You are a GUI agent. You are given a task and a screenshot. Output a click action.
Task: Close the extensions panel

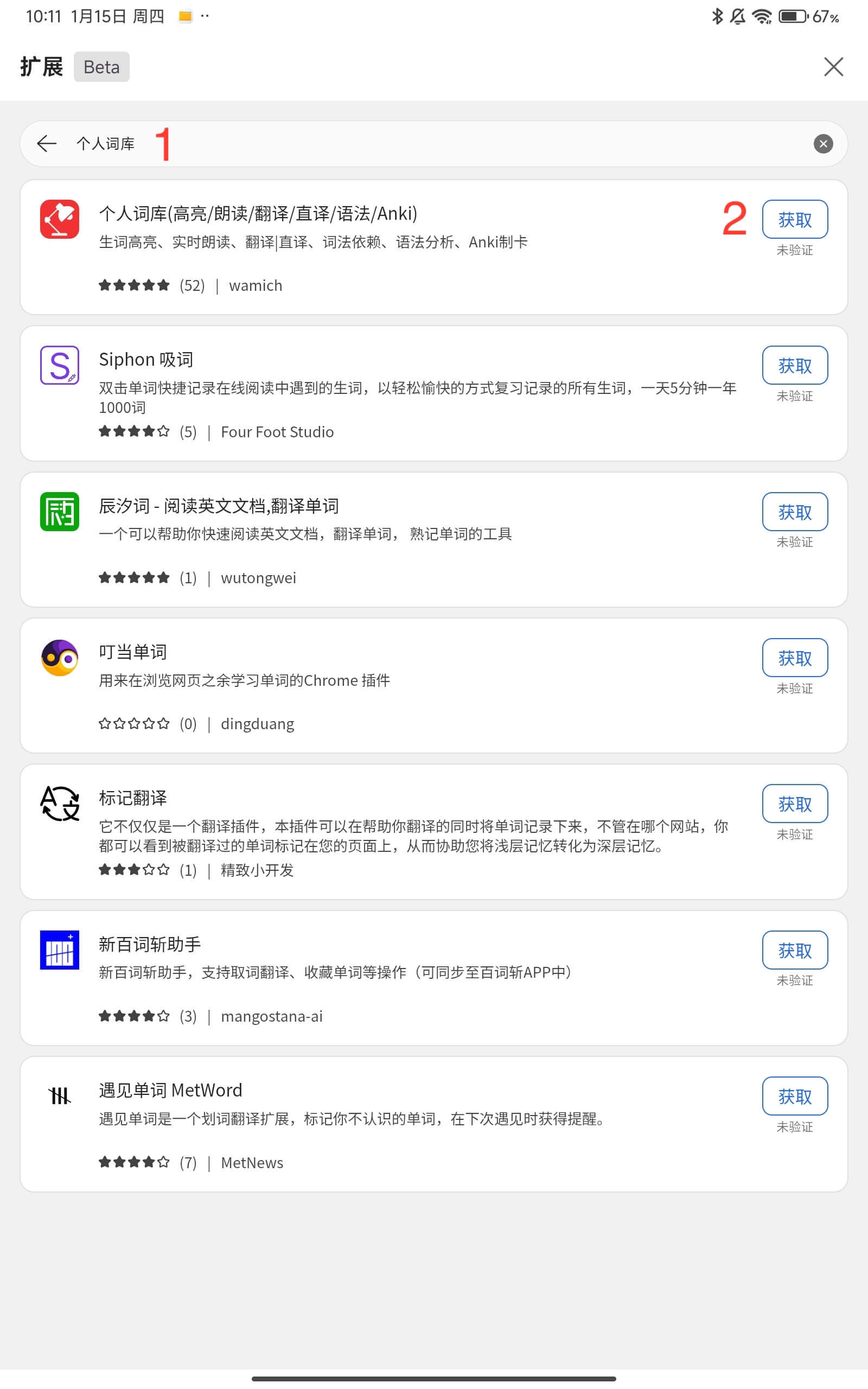[x=833, y=67]
